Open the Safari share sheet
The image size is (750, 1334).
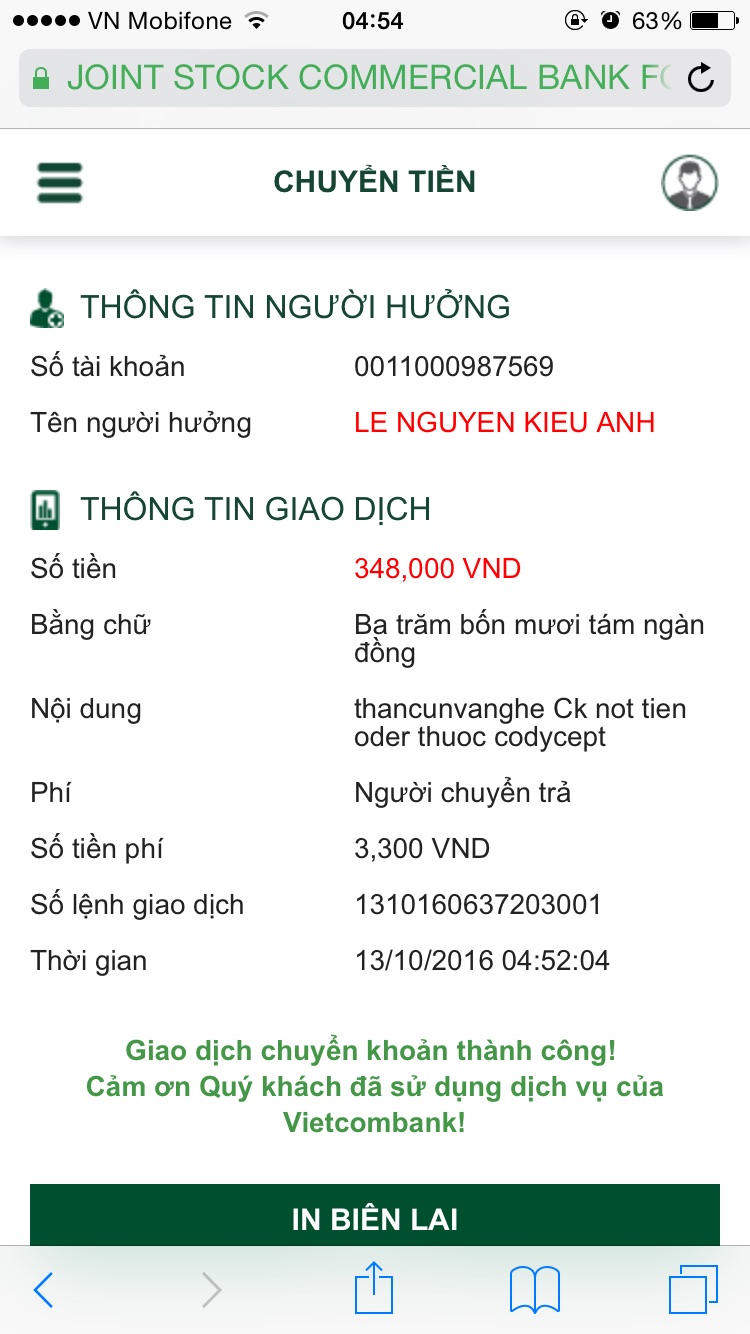(x=375, y=1288)
